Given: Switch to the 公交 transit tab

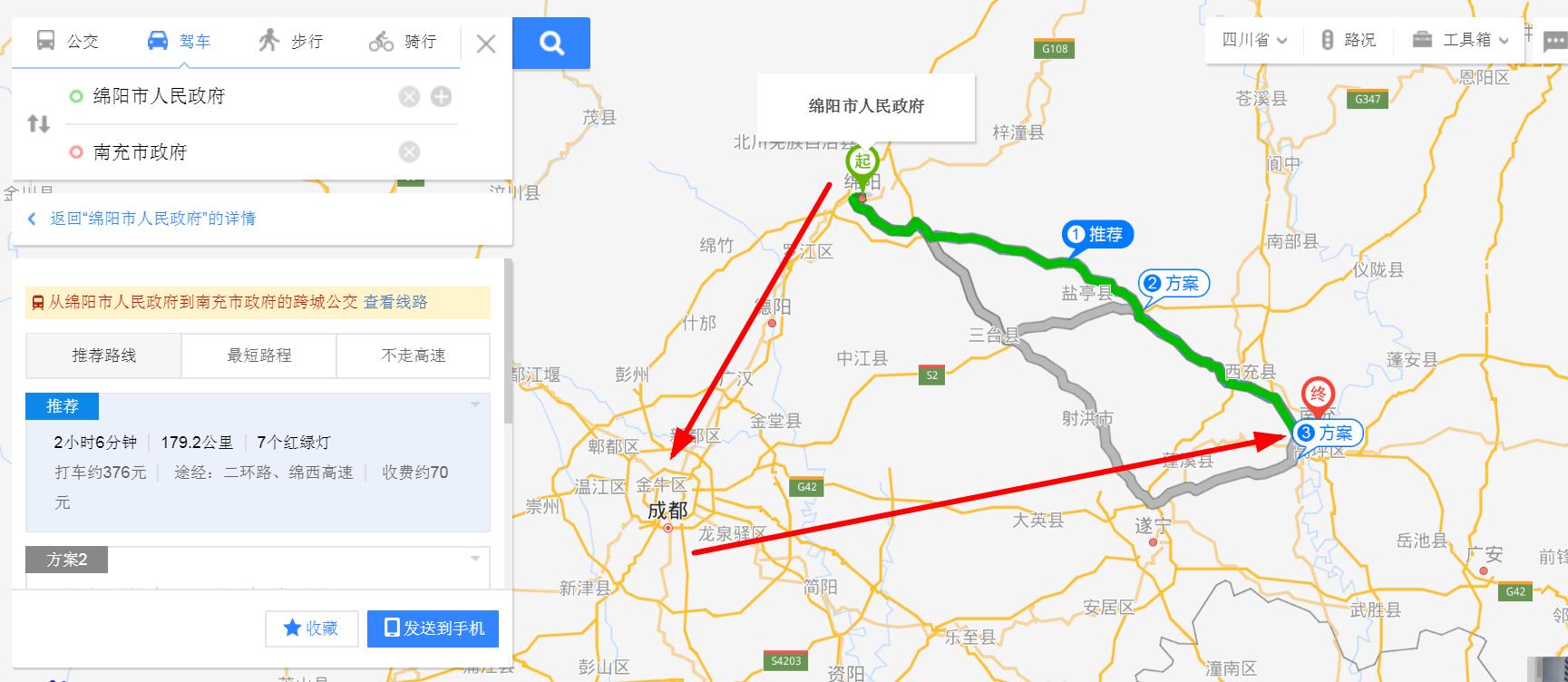Looking at the screenshot, I should 67,41.
